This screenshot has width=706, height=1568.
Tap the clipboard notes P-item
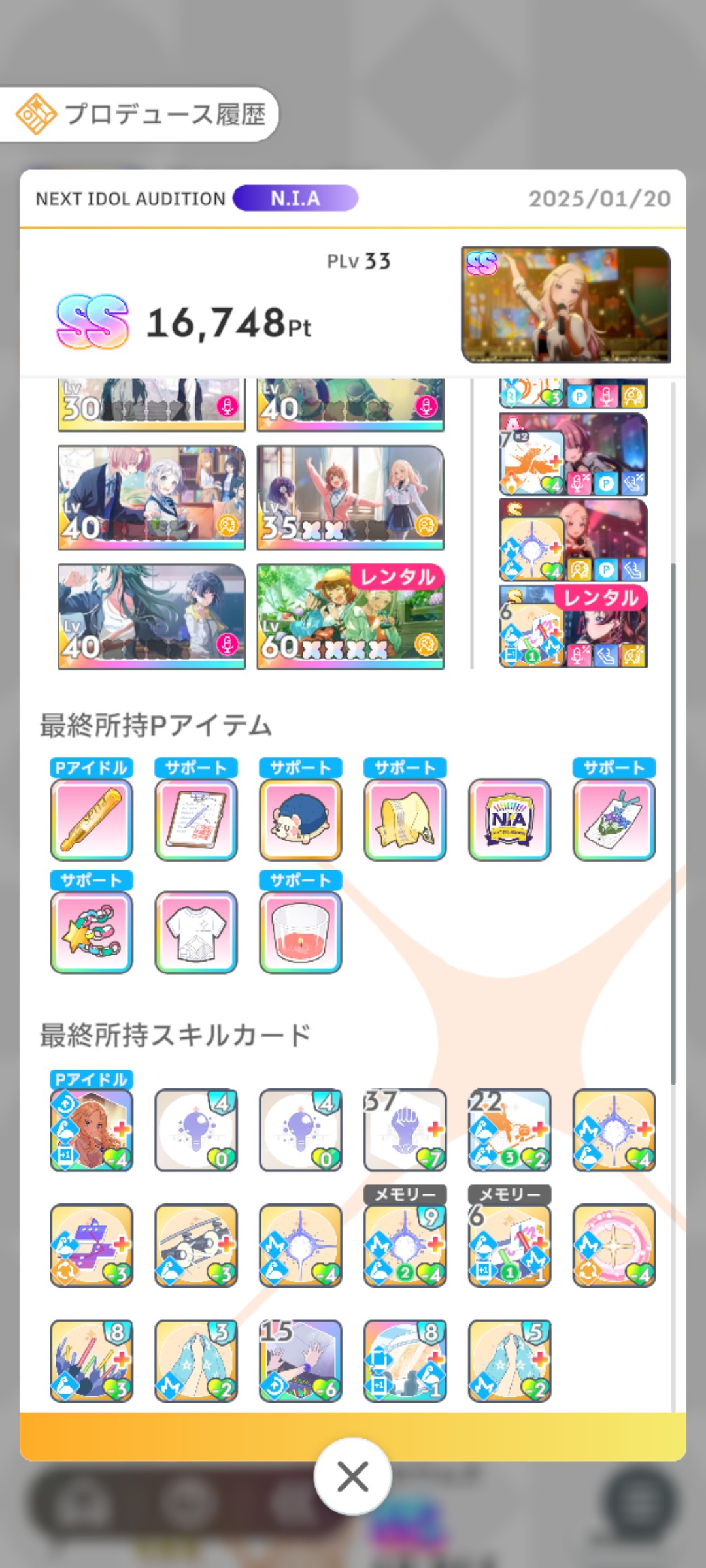click(x=196, y=819)
